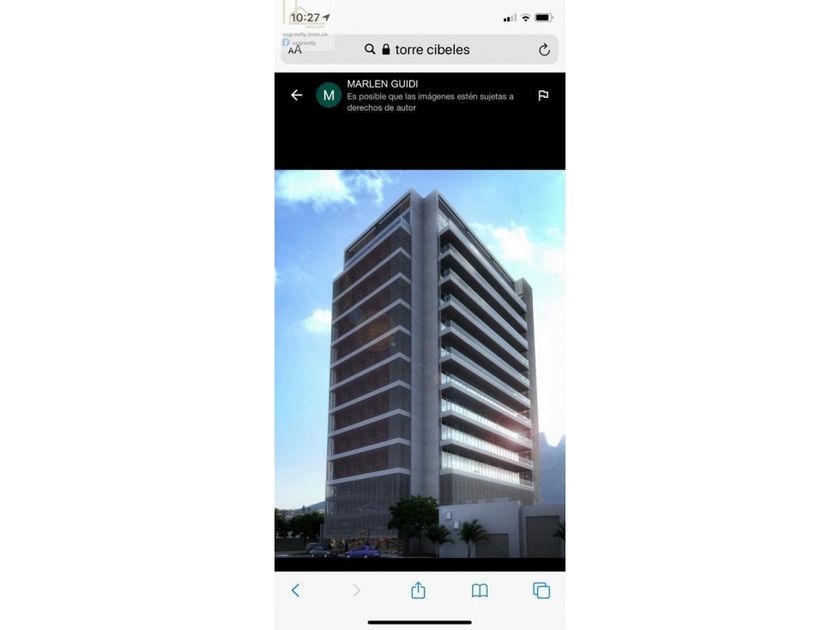Go back in Safari history

point(296,590)
